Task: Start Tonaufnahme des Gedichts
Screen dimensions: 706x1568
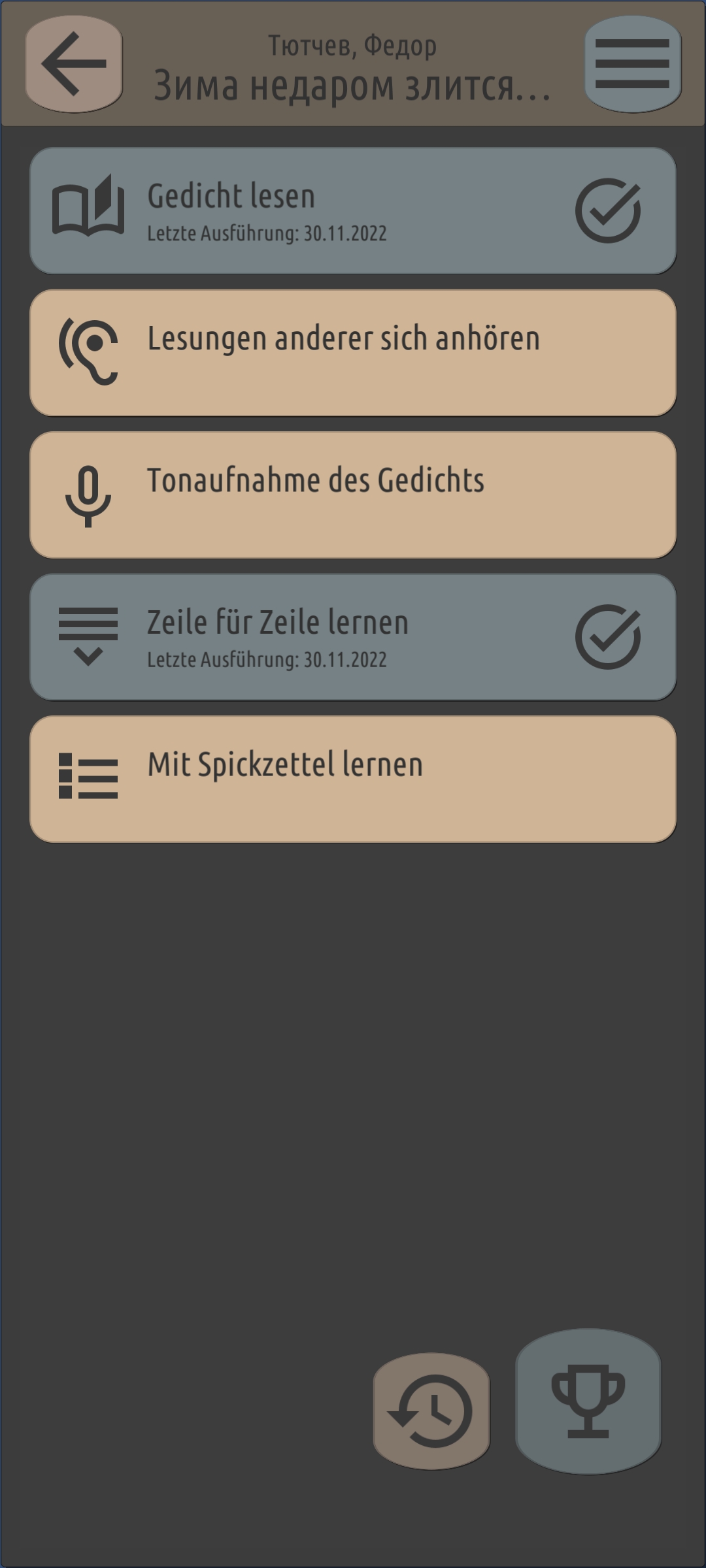Action: [x=353, y=495]
